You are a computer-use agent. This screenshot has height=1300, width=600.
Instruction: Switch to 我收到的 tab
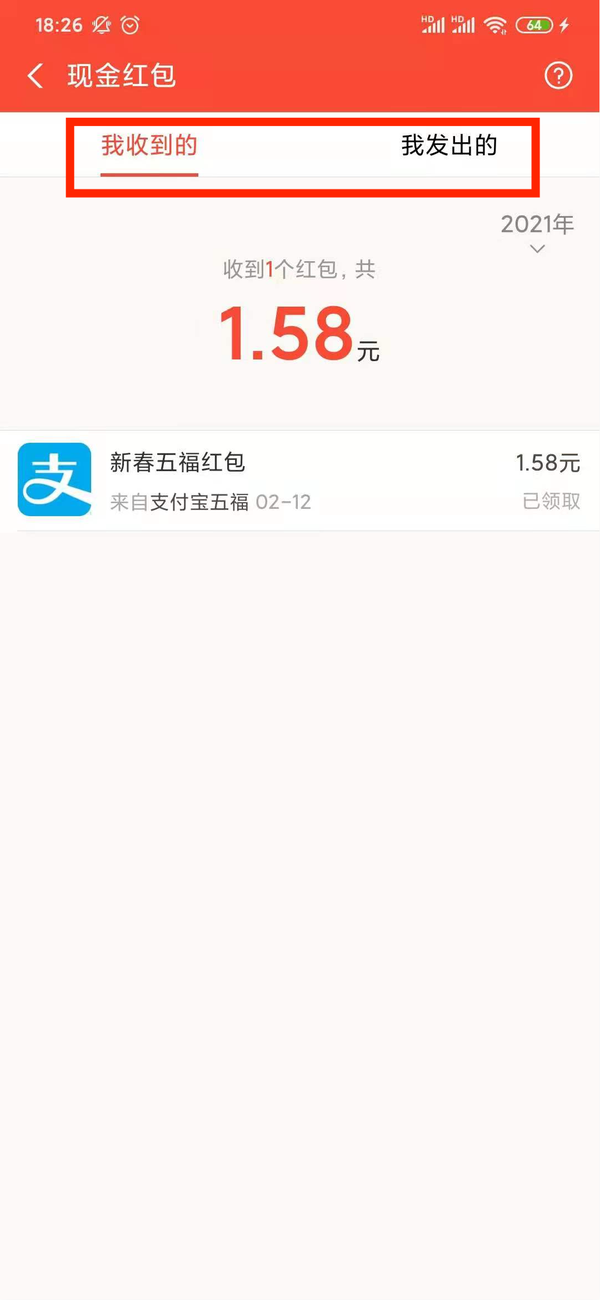tap(149, 146)
